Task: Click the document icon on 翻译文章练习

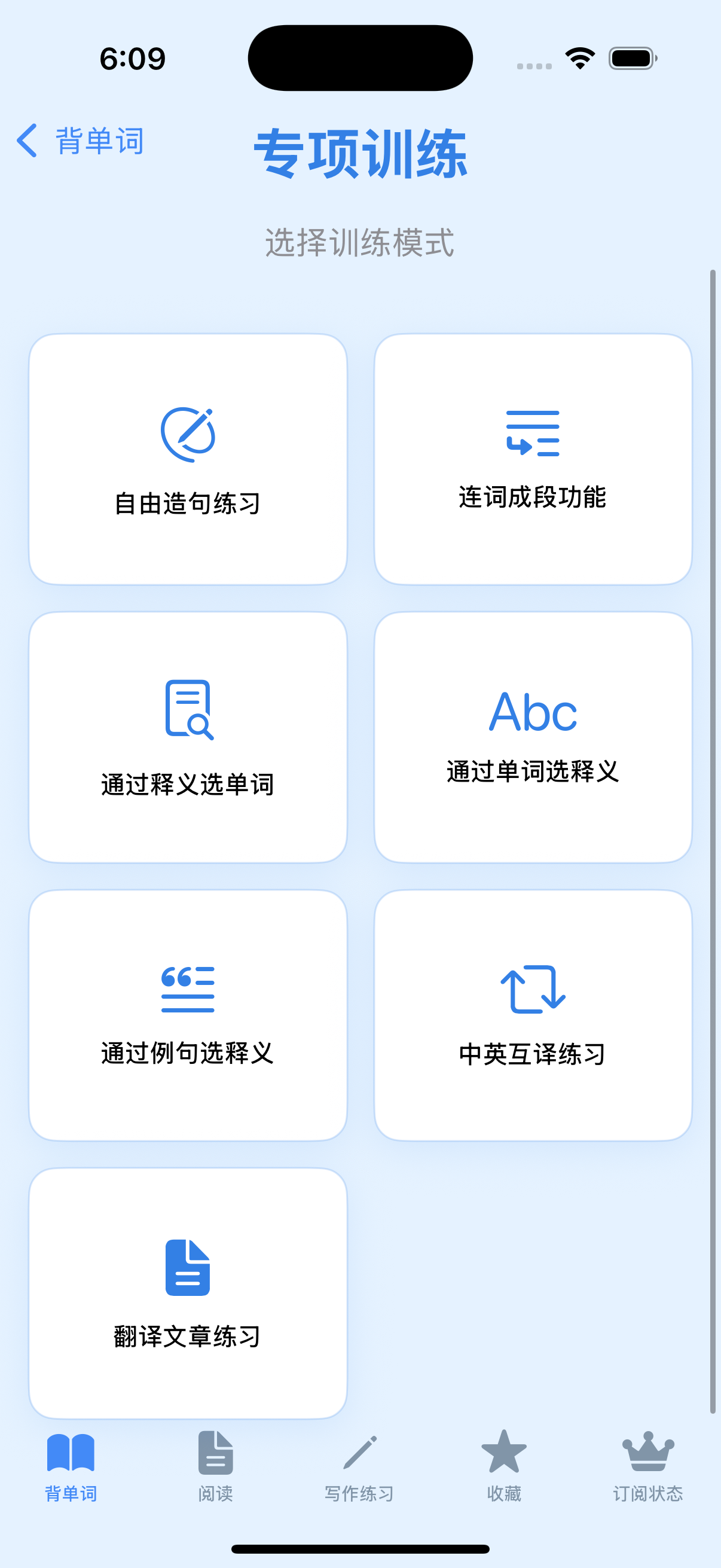Action: point(188,1268)
